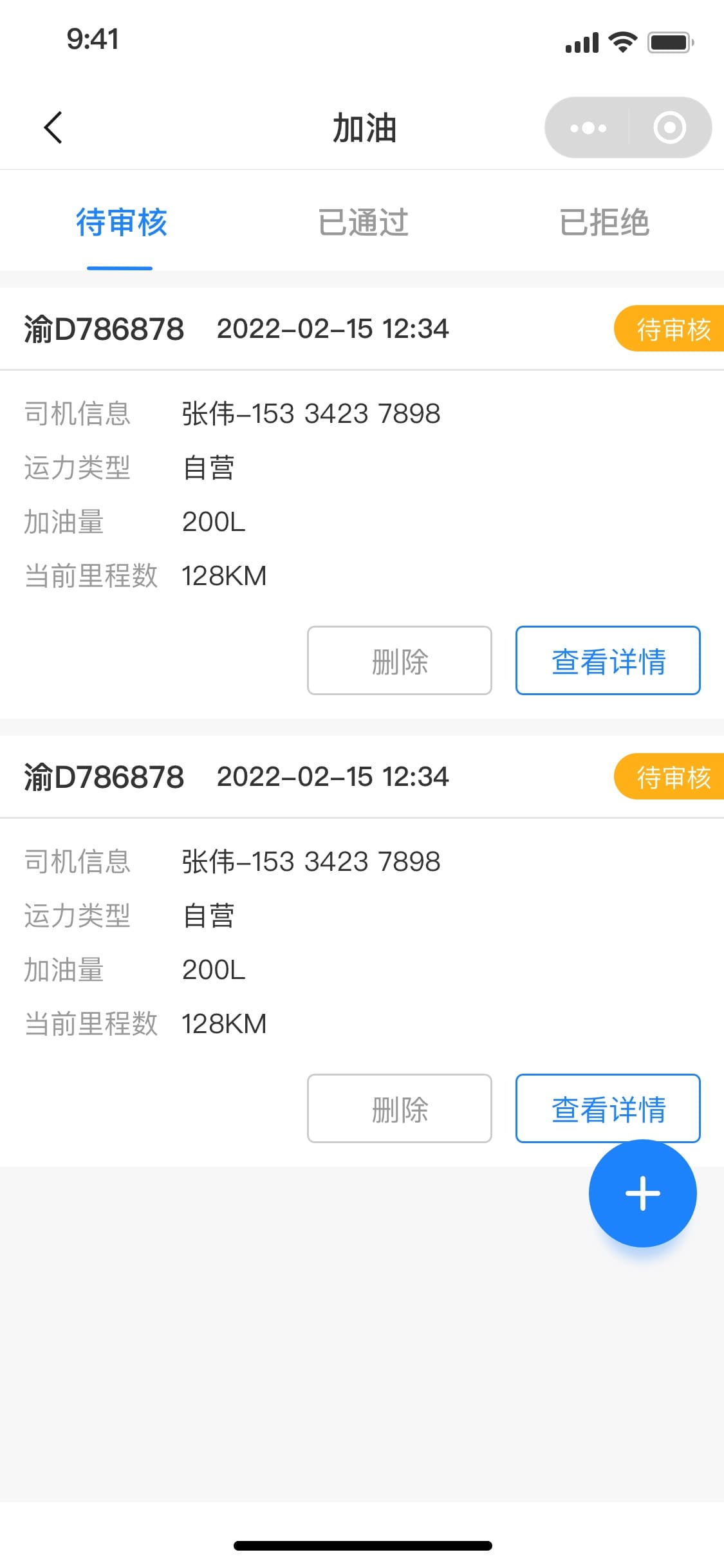Screen dimensions: 724x1568
Task: Switch to the 已拒绝 tab
Action: click(604, 223)
